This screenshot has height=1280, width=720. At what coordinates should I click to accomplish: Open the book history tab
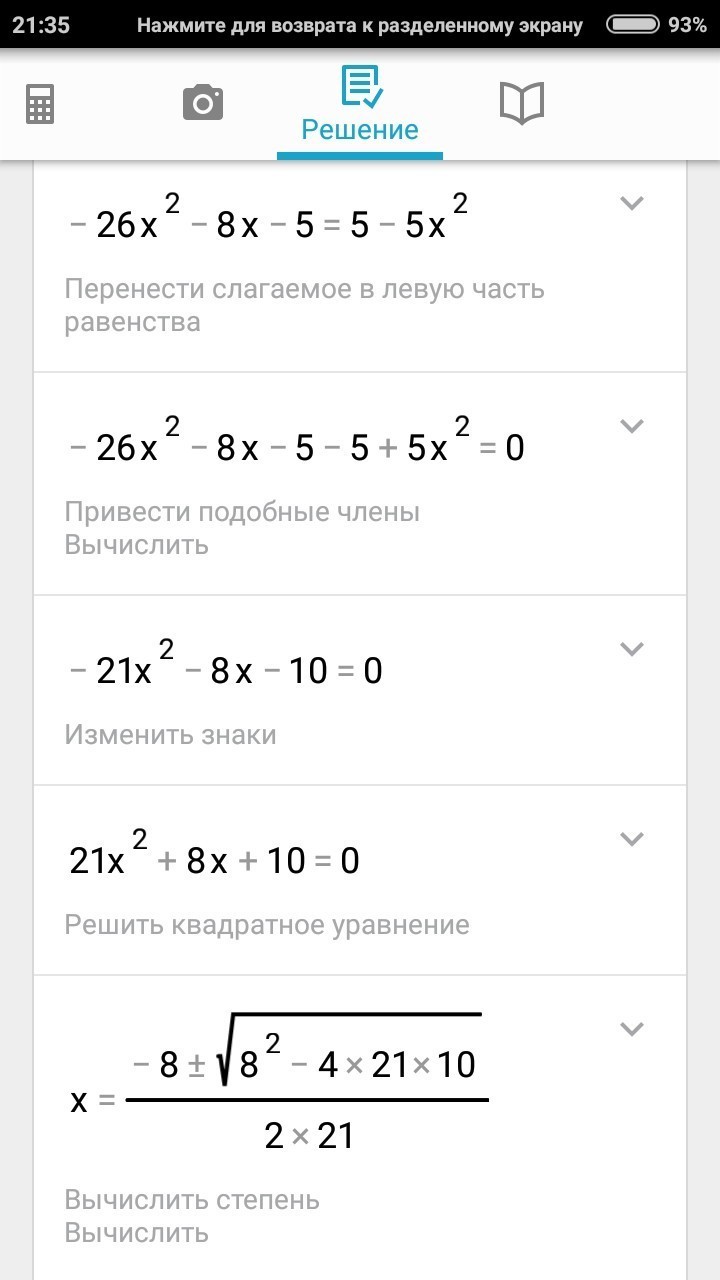tap(521, 103)
